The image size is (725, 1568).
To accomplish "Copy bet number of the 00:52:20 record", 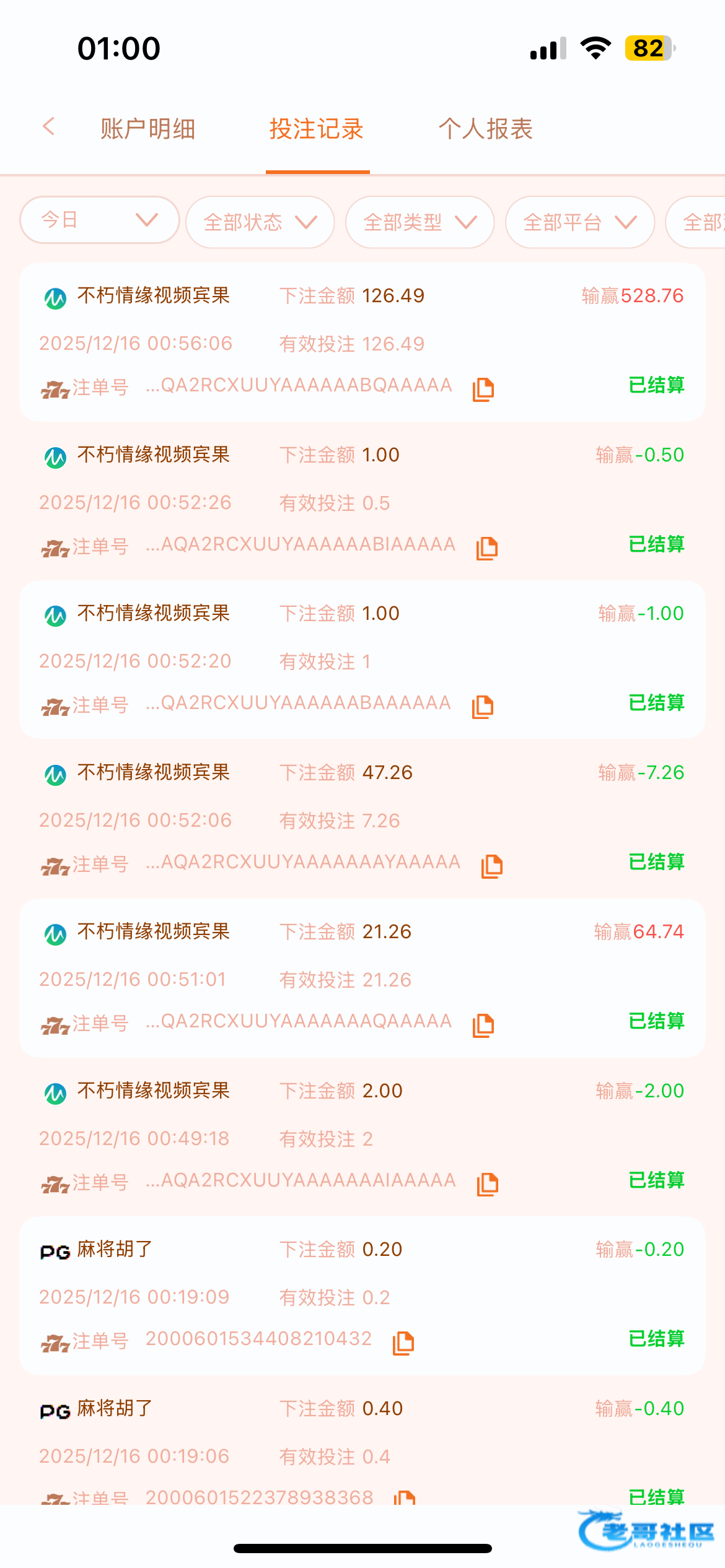I will point(483,707).
